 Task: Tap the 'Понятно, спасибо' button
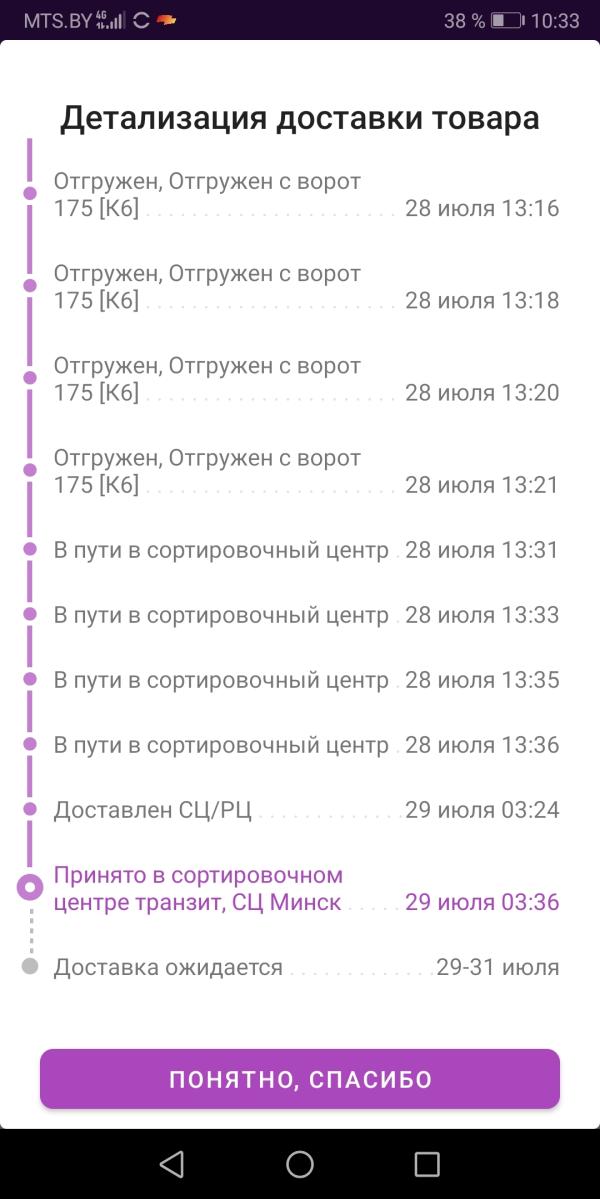(x=300, y=1079)
